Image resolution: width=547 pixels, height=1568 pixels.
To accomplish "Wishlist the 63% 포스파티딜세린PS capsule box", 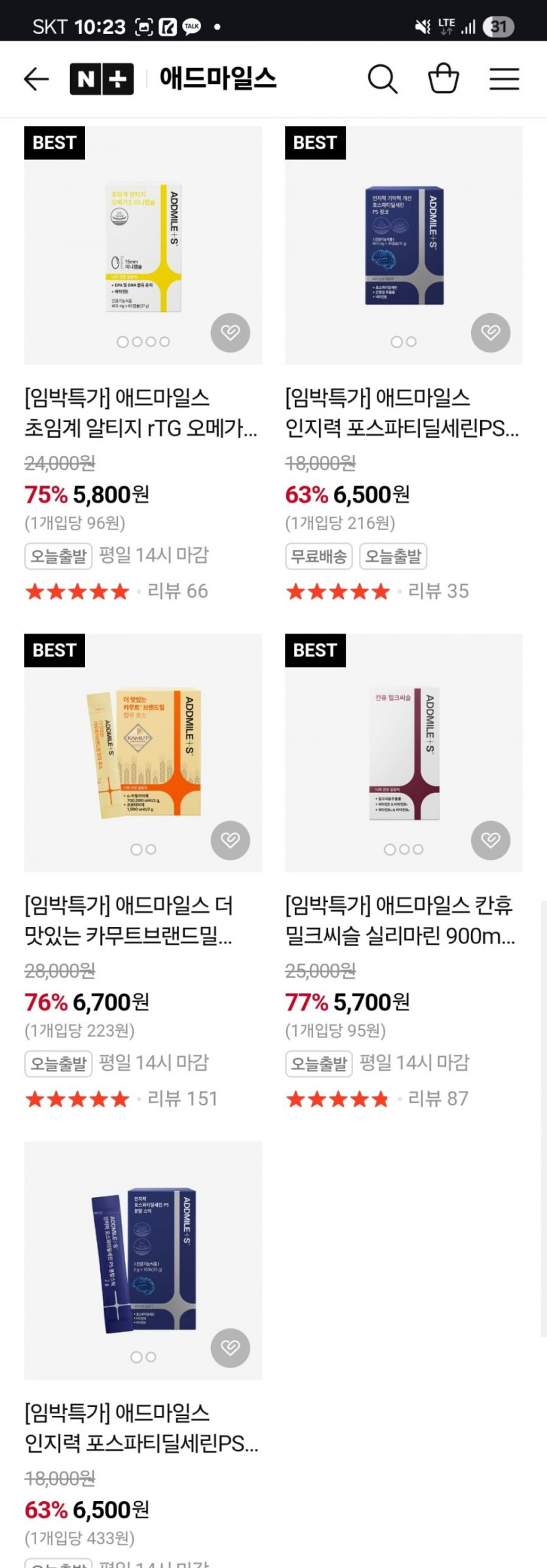I will pyautogui.click(x=490, y=333).
